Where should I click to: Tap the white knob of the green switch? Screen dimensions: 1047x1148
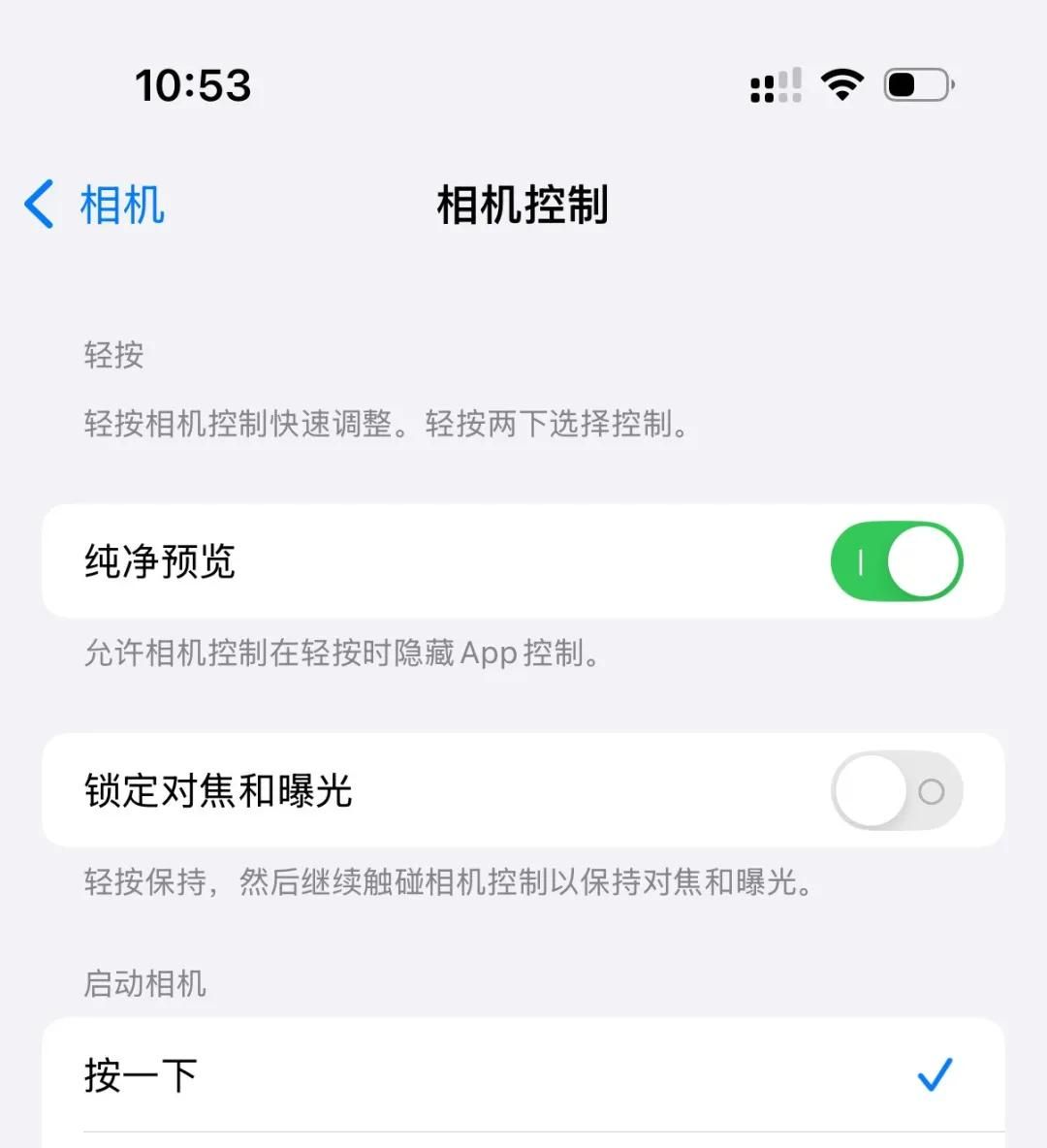pos(923,562)
